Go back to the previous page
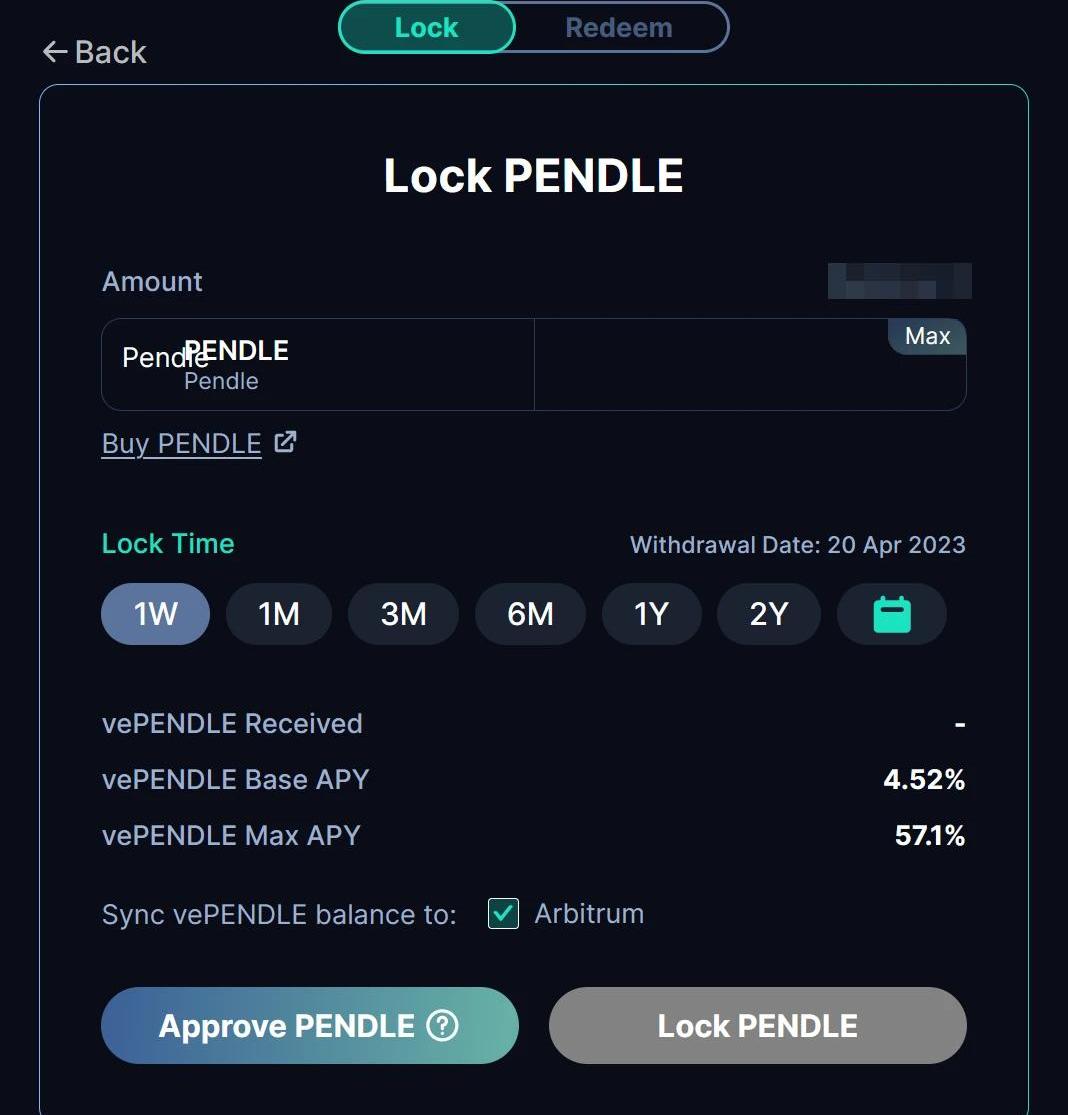 pyautogui.click(x=95, y=52)
